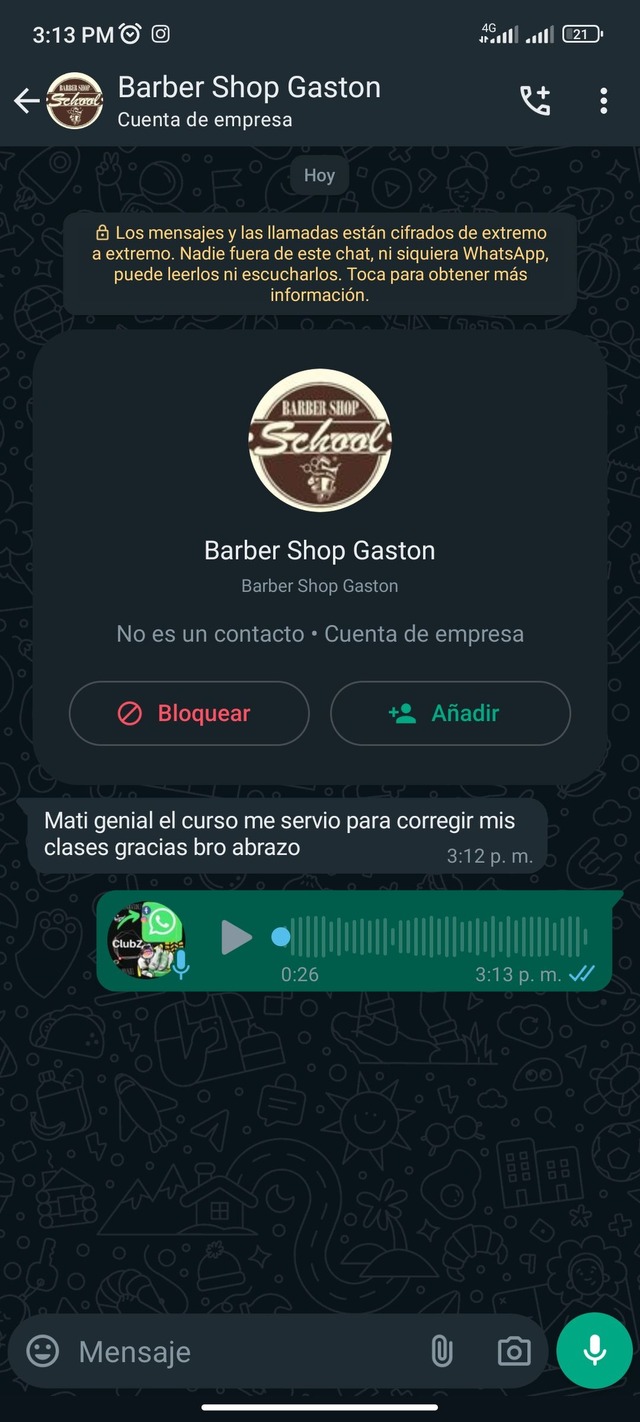Start a call with Barber Shop Gaston
Screen dimensions: 640x1422
tap(535, 101)
